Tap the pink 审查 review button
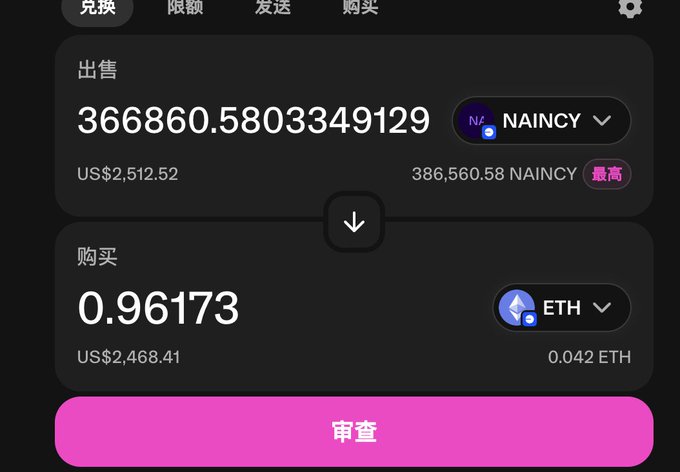680x472 pixels. pos(354,432)
